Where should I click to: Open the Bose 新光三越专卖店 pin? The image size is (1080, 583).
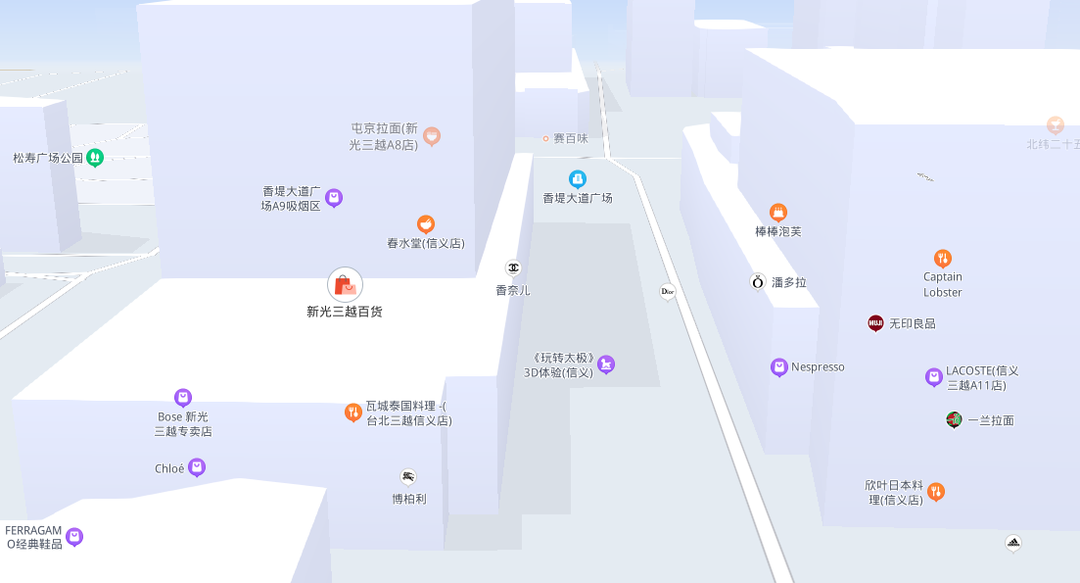point(183,397)
